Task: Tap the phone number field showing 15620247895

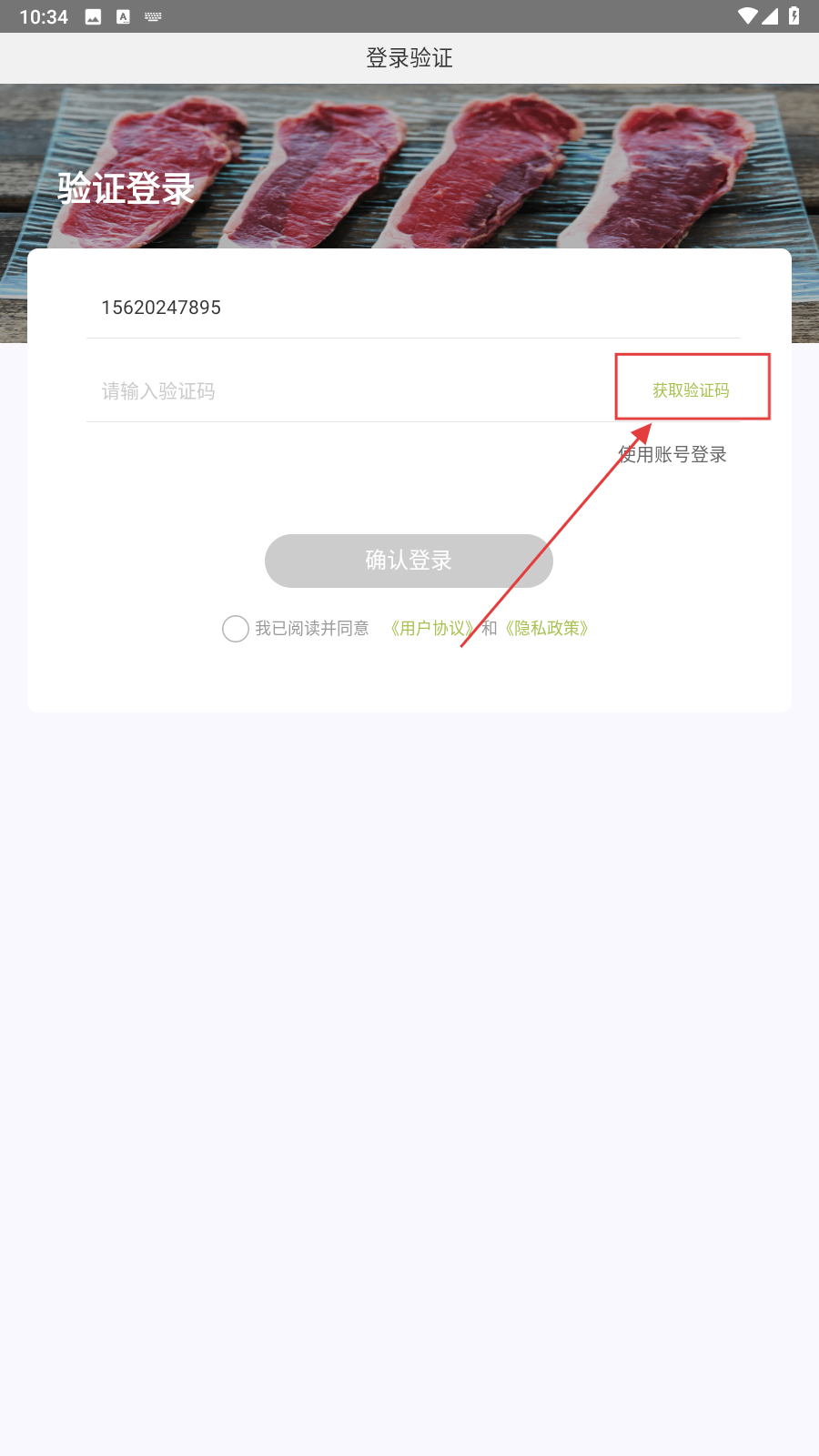Action: pyautogui.click(x=409, y=308)
